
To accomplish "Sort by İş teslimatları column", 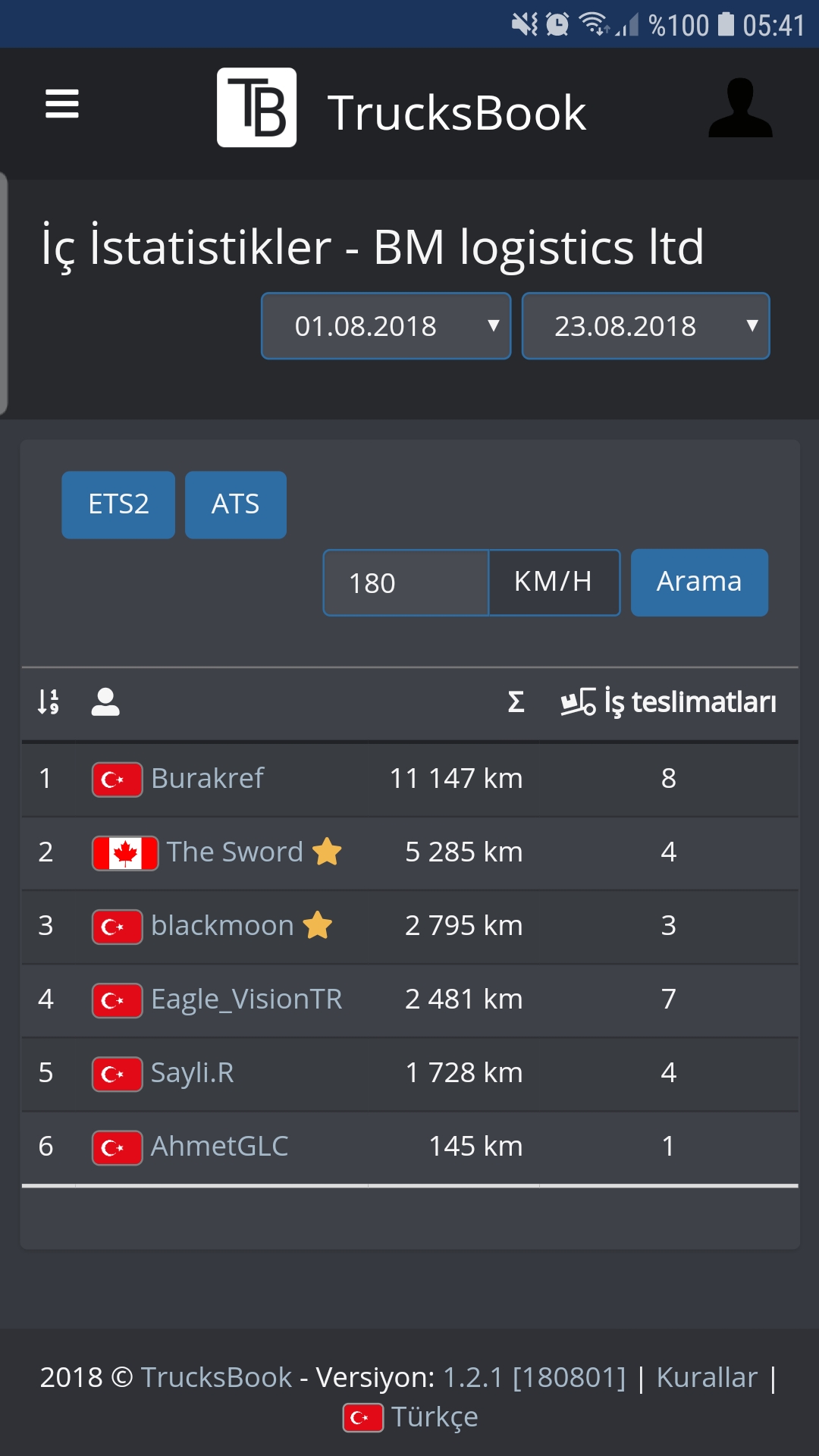I will (668, 702).
